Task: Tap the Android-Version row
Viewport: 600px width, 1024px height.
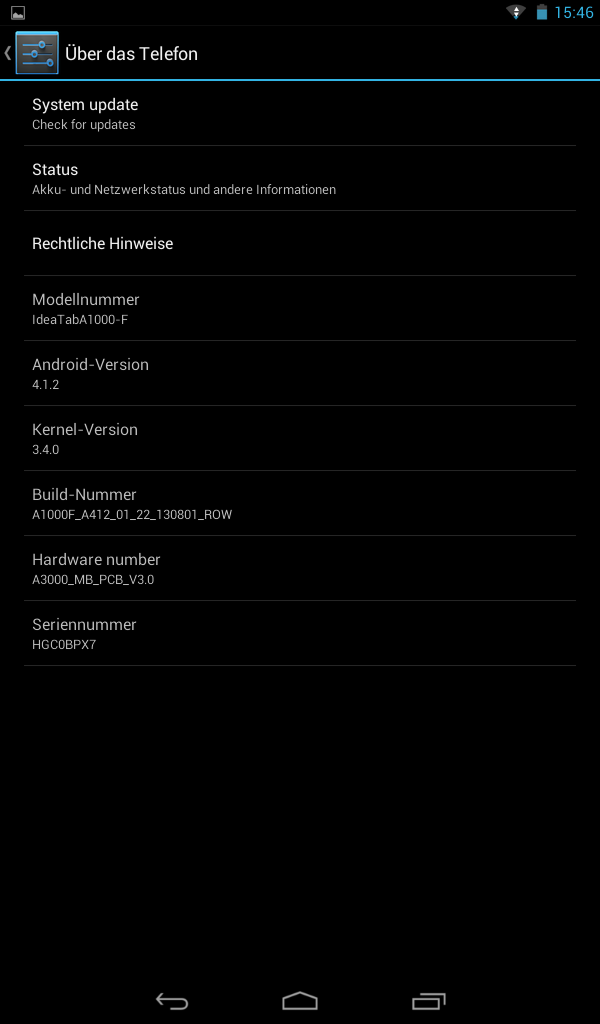Action: point(300,373)
